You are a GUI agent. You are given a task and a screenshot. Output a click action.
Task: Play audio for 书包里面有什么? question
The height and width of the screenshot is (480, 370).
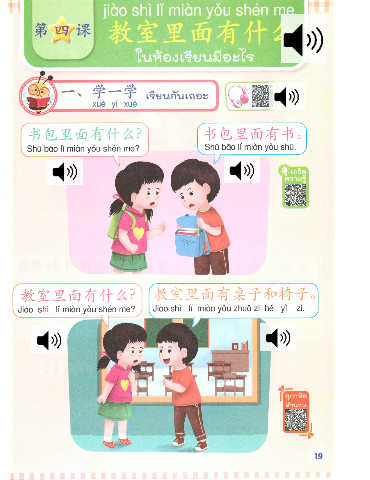[x=65, y=172]
